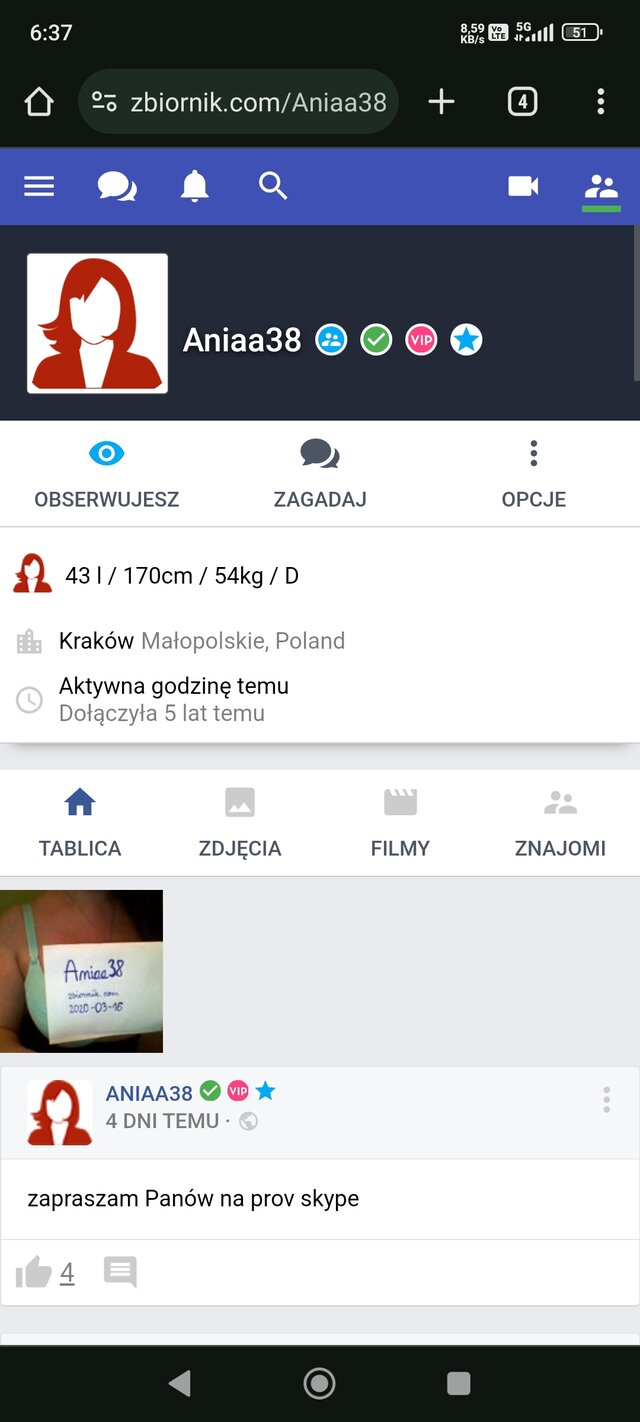Open the OPCJE options menu

click(x=534, y=474)
